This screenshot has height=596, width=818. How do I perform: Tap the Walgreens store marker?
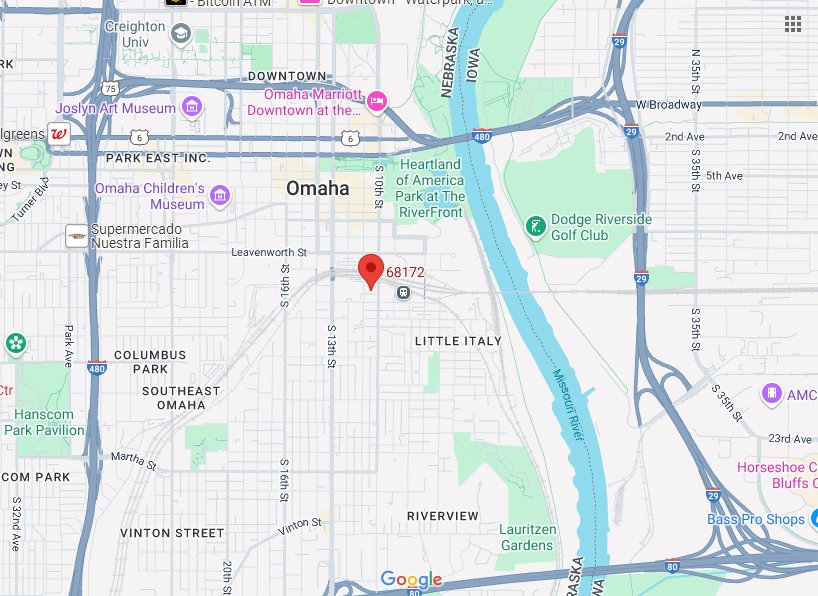point(59,135)
